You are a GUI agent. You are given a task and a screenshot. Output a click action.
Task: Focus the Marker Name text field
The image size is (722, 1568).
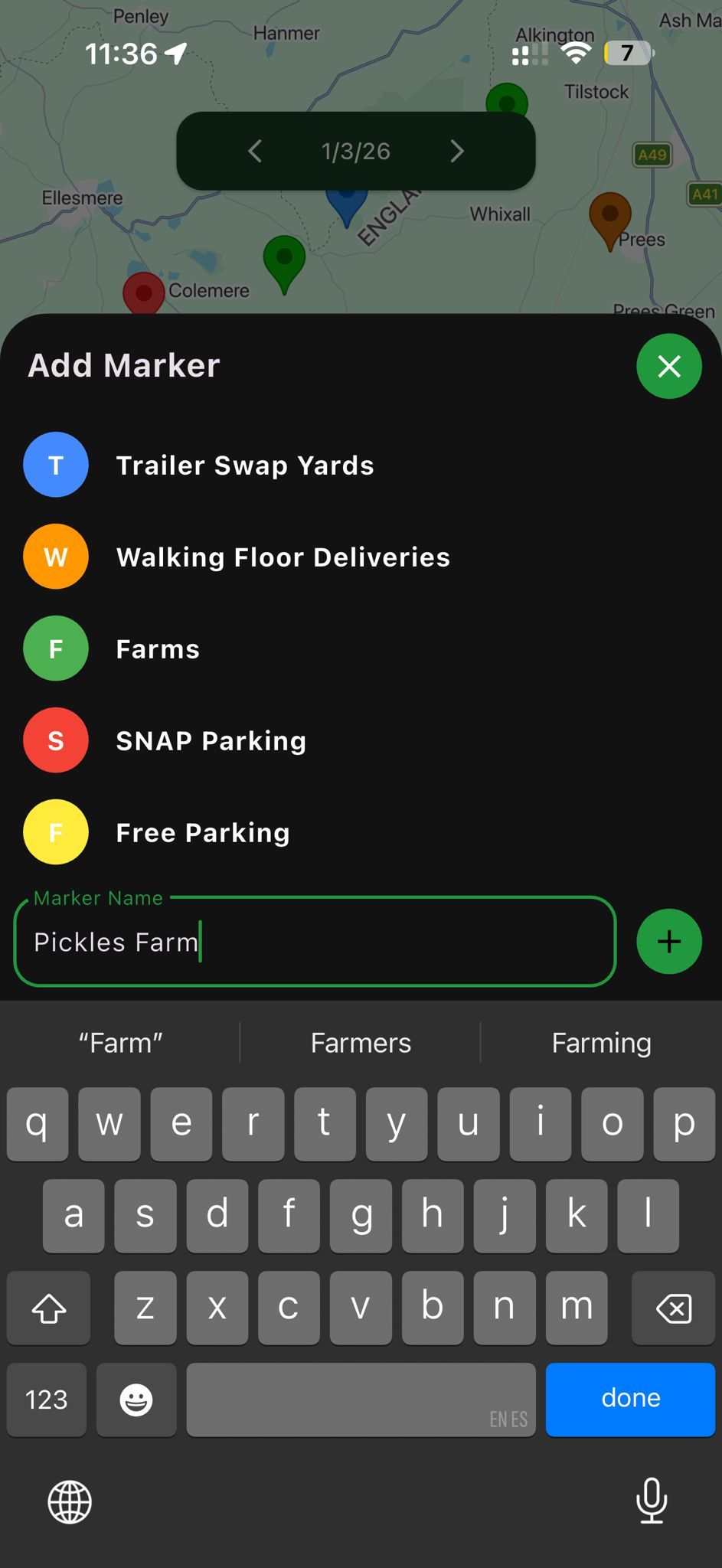pos(315,942)
